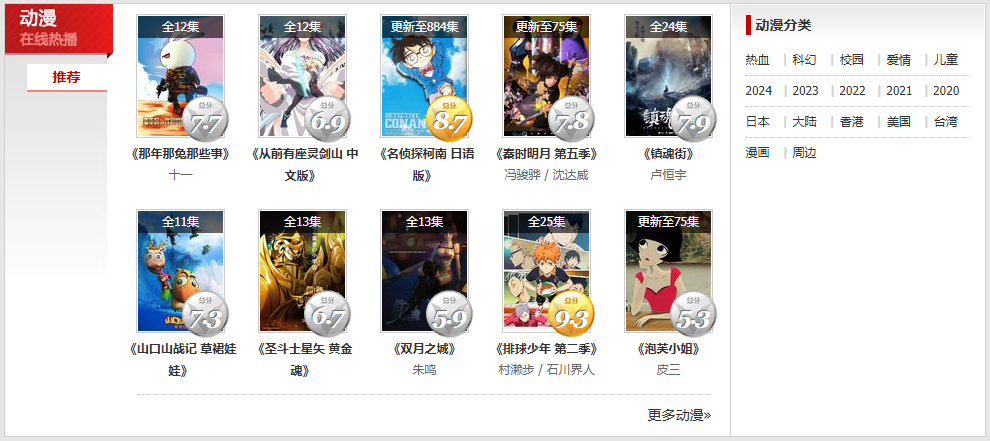The width and height of the screenshot is (990, 441).
Task: Open 《镇魂街》 anime poster
Action: point(668,76)
